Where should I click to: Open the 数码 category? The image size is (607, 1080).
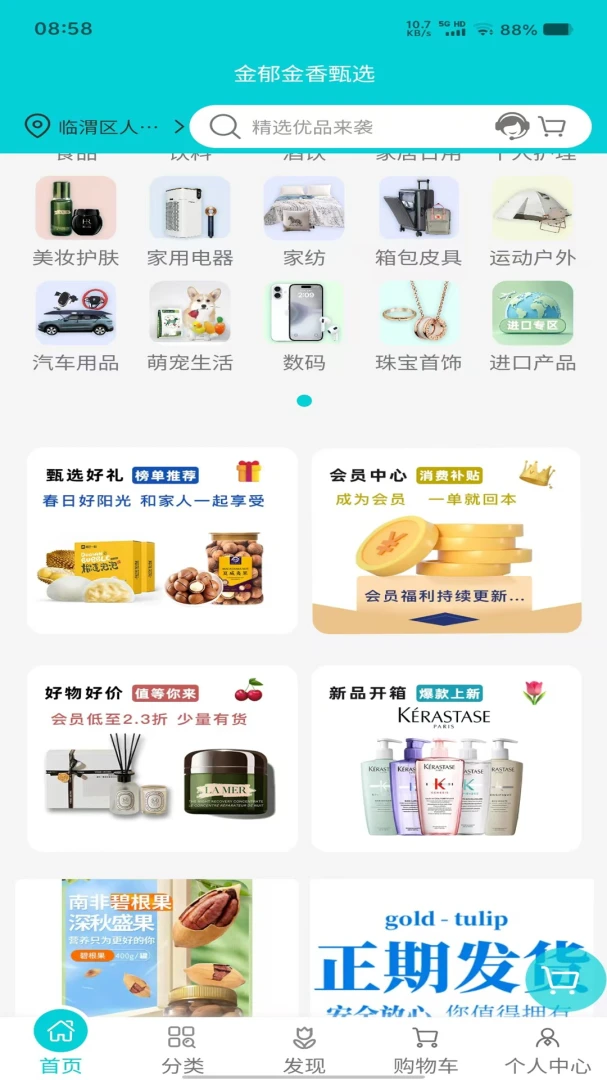click(304, 326)
